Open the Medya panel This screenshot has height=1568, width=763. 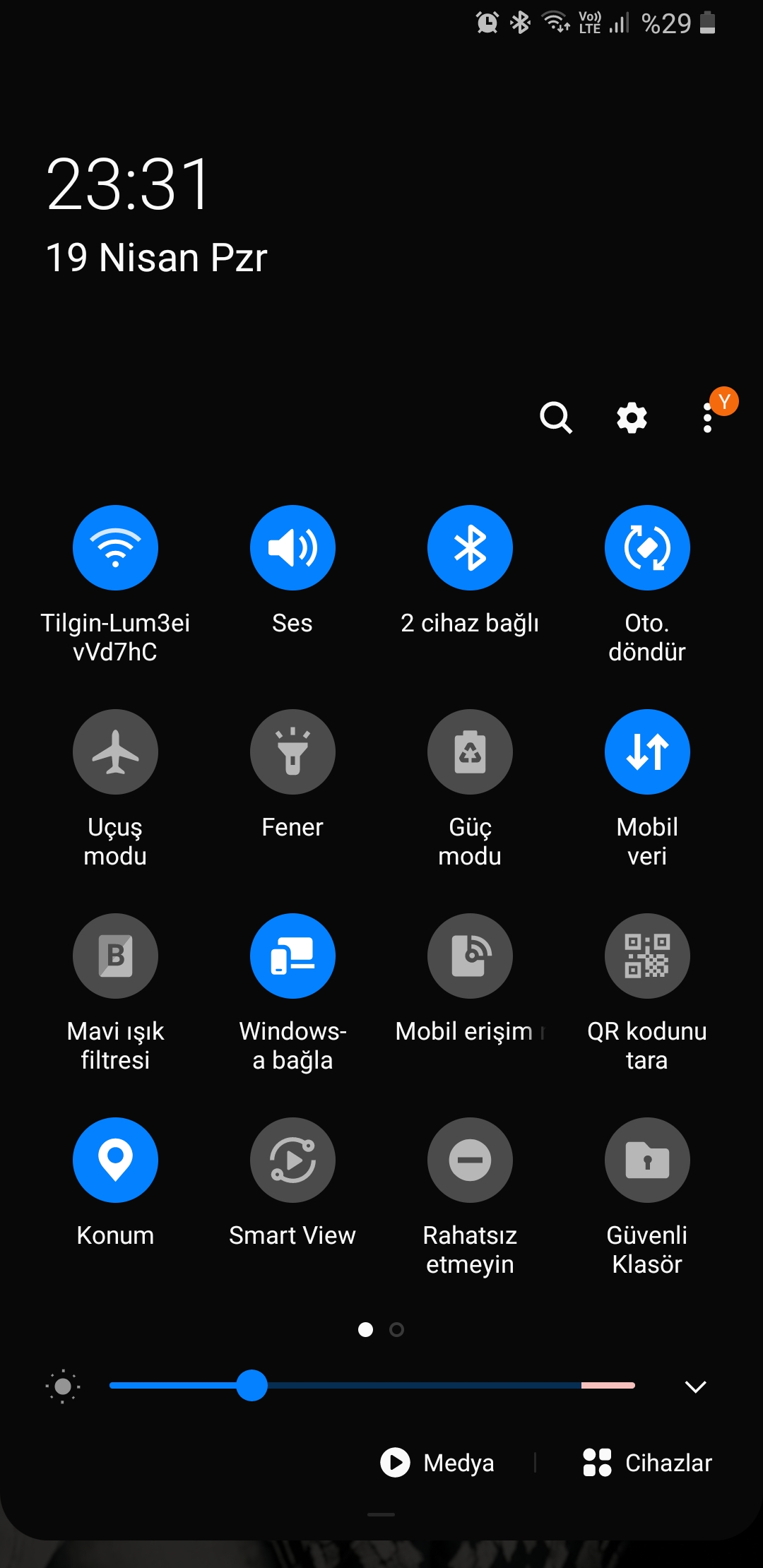click(x=437, y=1463)
